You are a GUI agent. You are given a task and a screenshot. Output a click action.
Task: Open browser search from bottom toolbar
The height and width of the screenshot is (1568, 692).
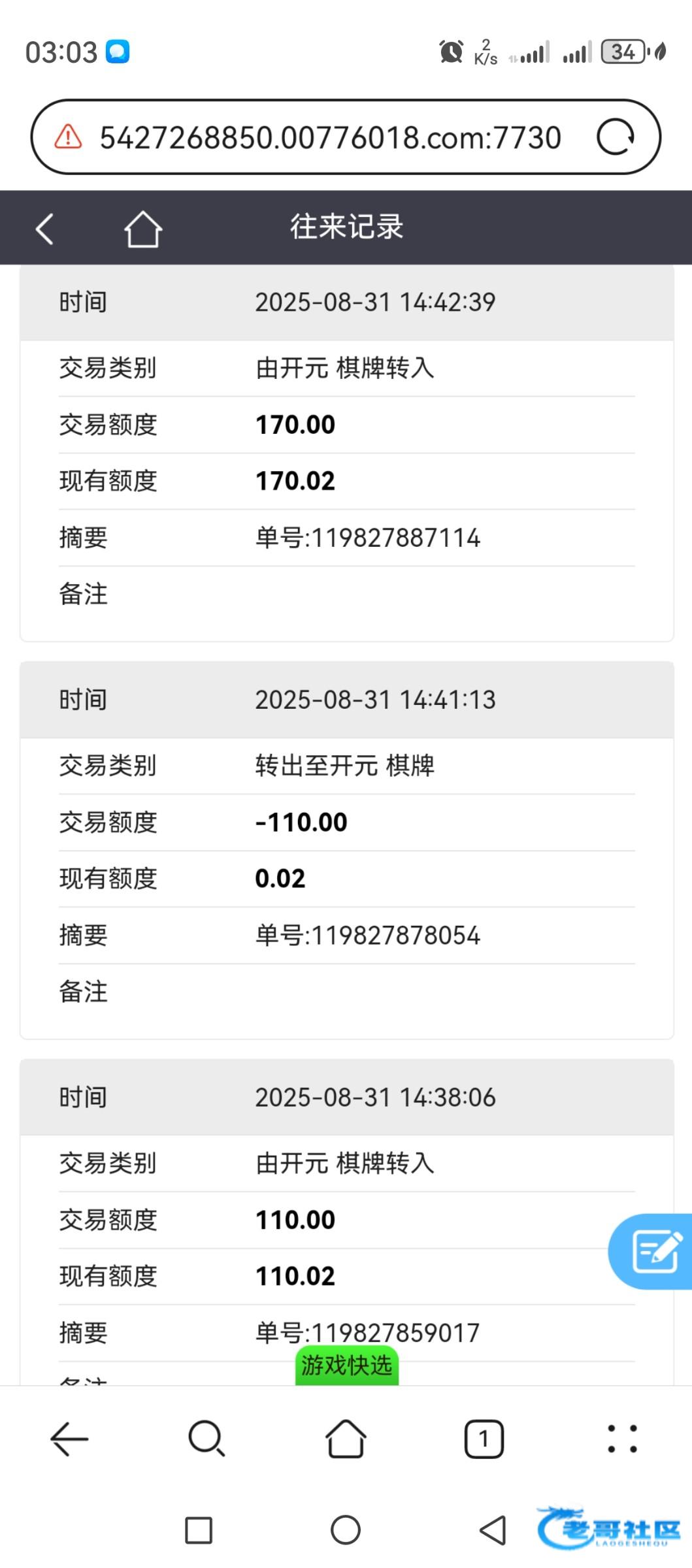coord(207,1439)
